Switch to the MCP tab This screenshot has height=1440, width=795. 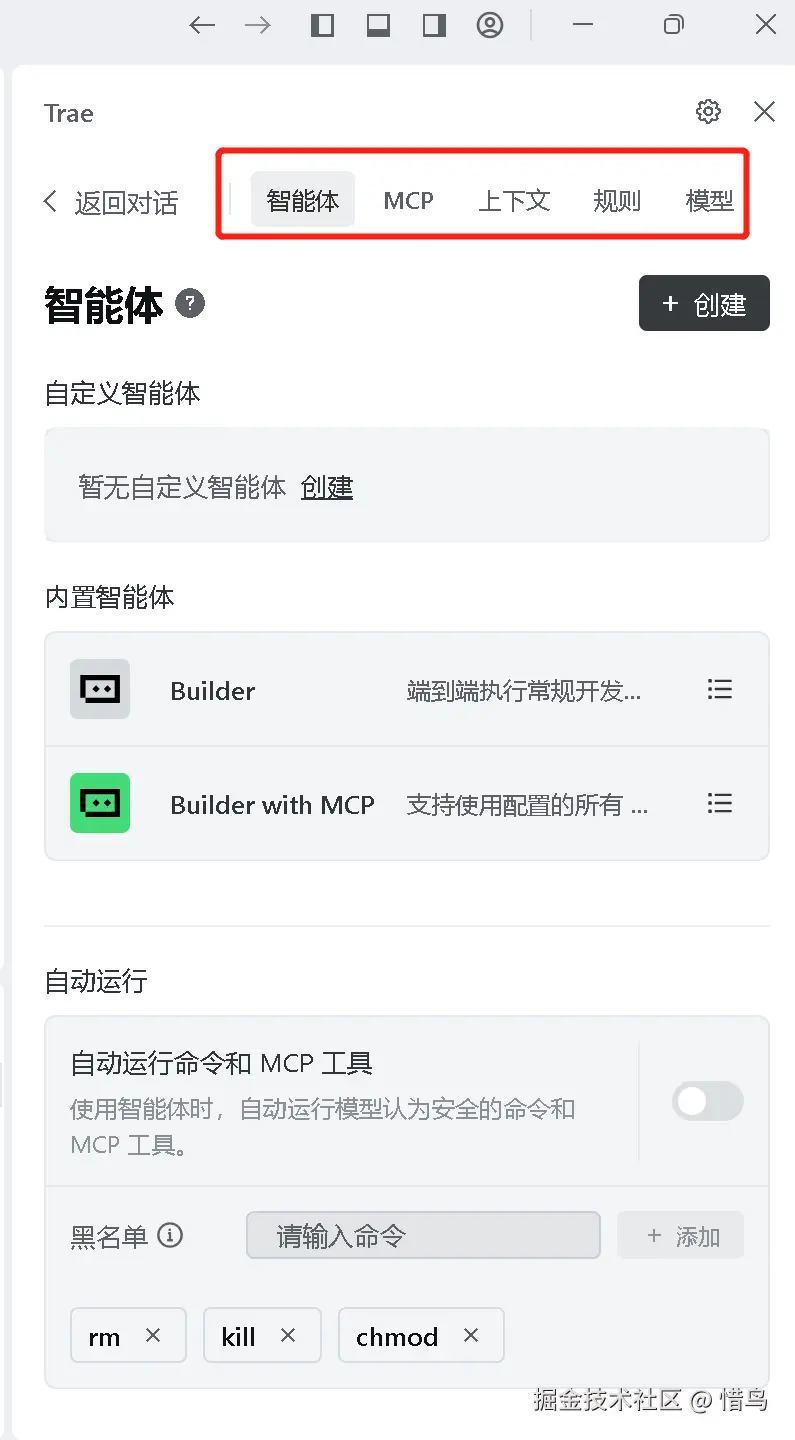coord(408,200)
